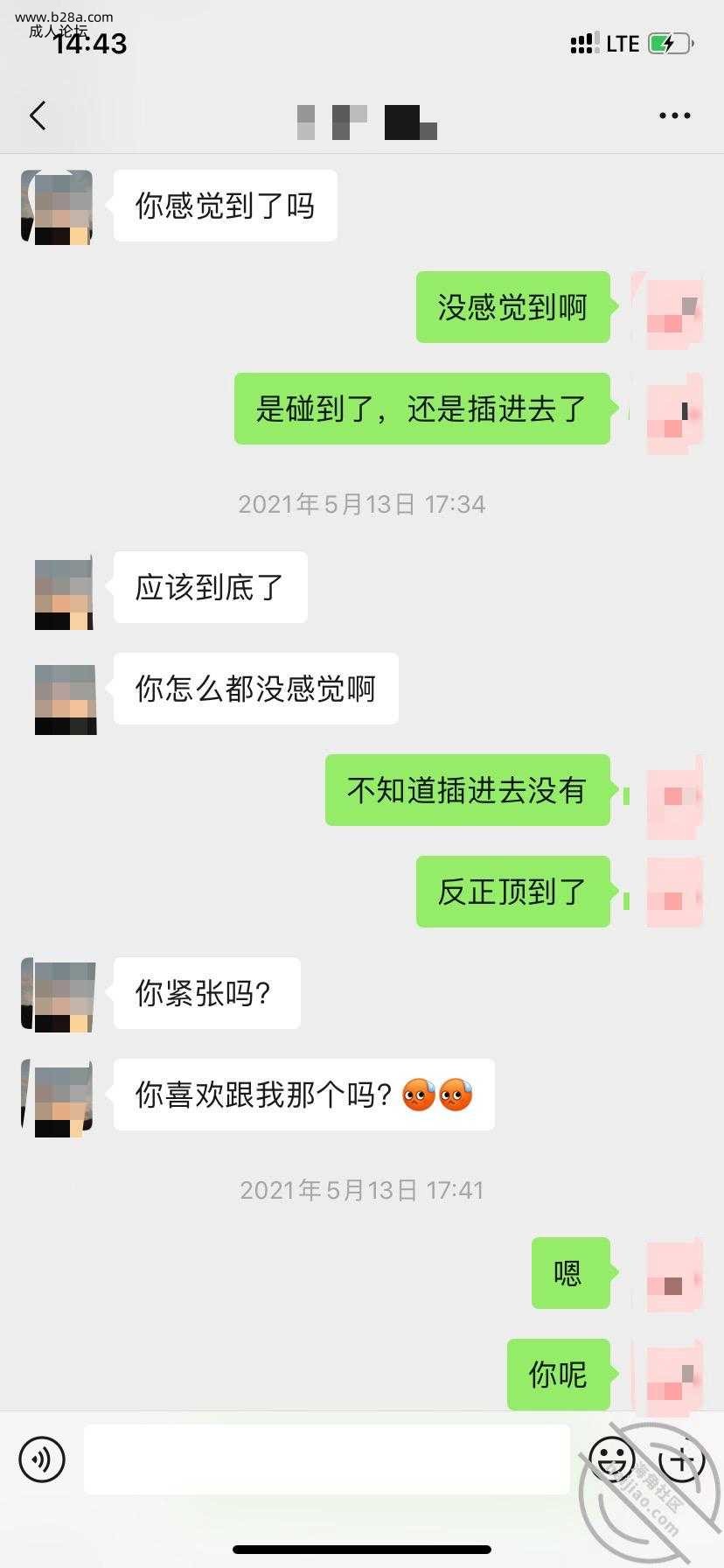Open the plus attachments menu

(x=681, y=1459)
